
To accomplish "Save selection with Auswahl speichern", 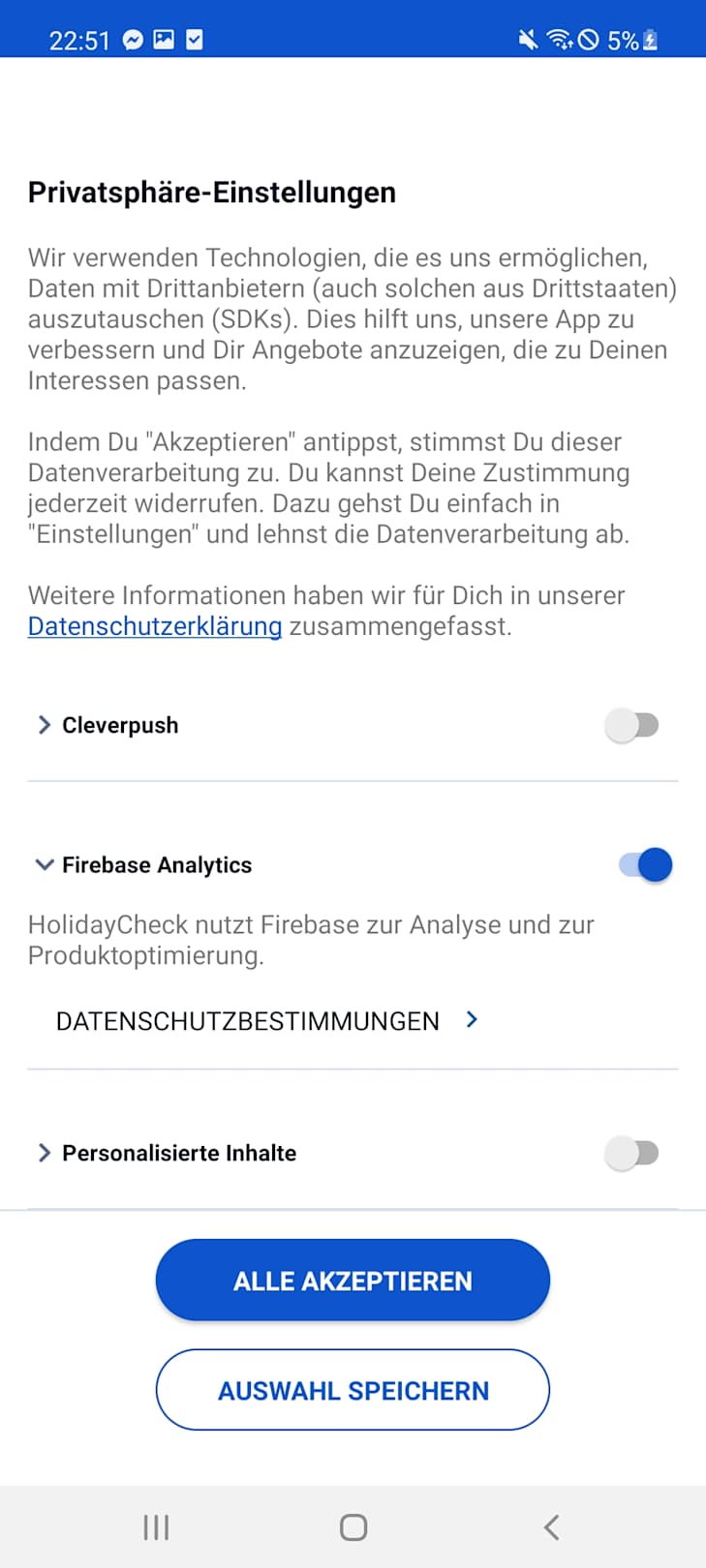I will pos(353,1390).
